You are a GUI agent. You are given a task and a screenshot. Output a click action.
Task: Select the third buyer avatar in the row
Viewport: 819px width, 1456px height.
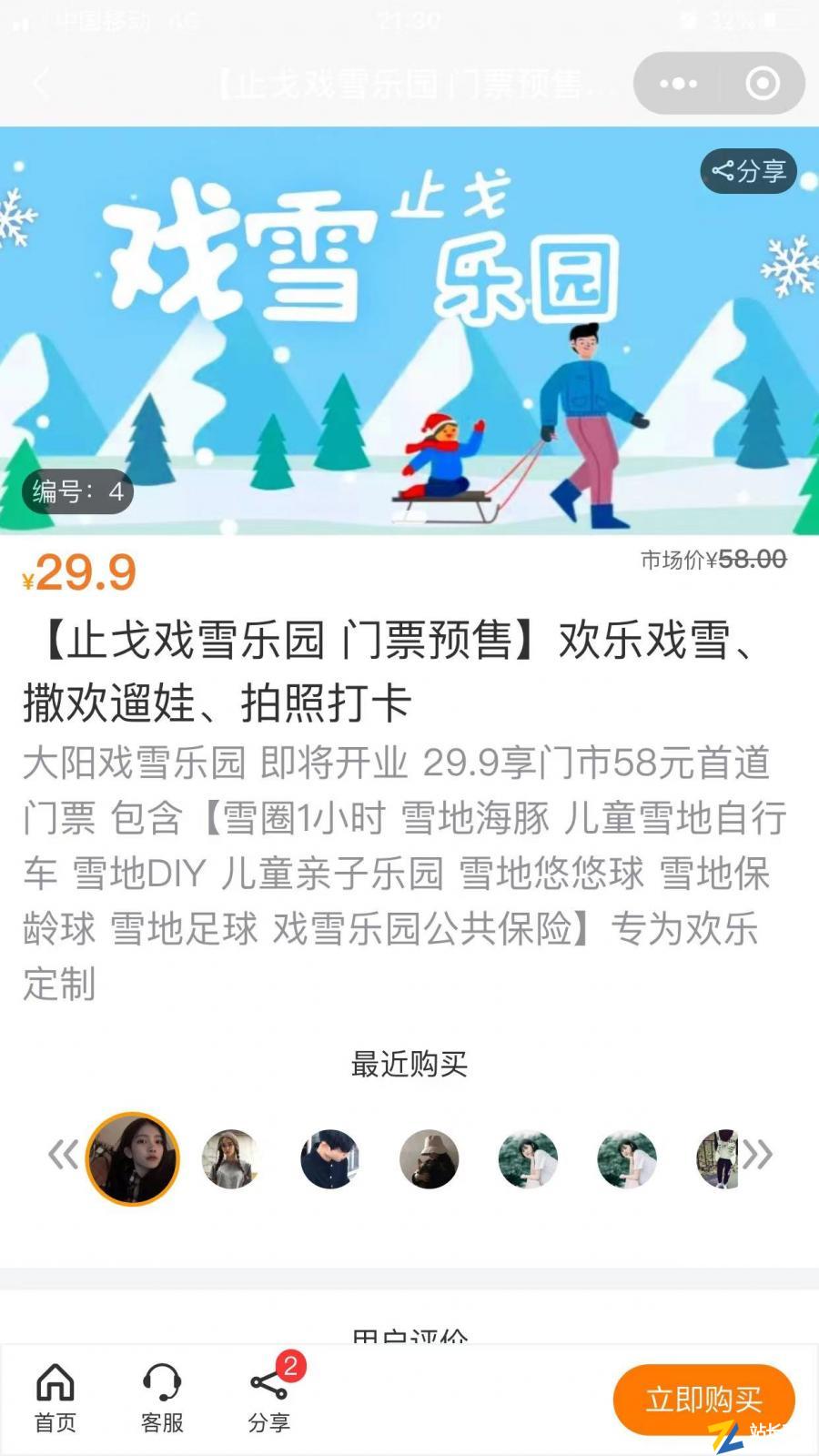(x=329, y=1158)
